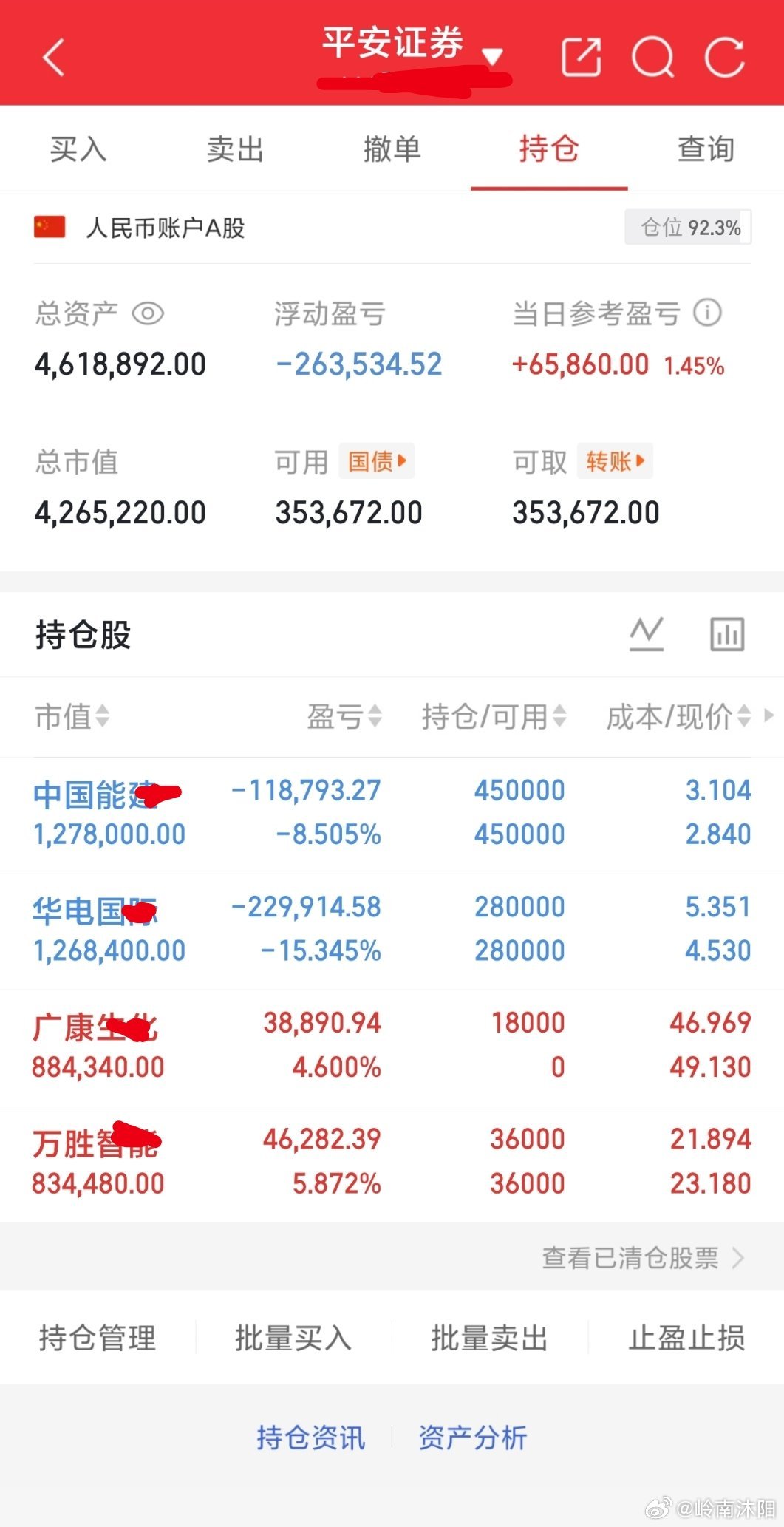Switch holdings to bar chart view

tap(726, 633)
